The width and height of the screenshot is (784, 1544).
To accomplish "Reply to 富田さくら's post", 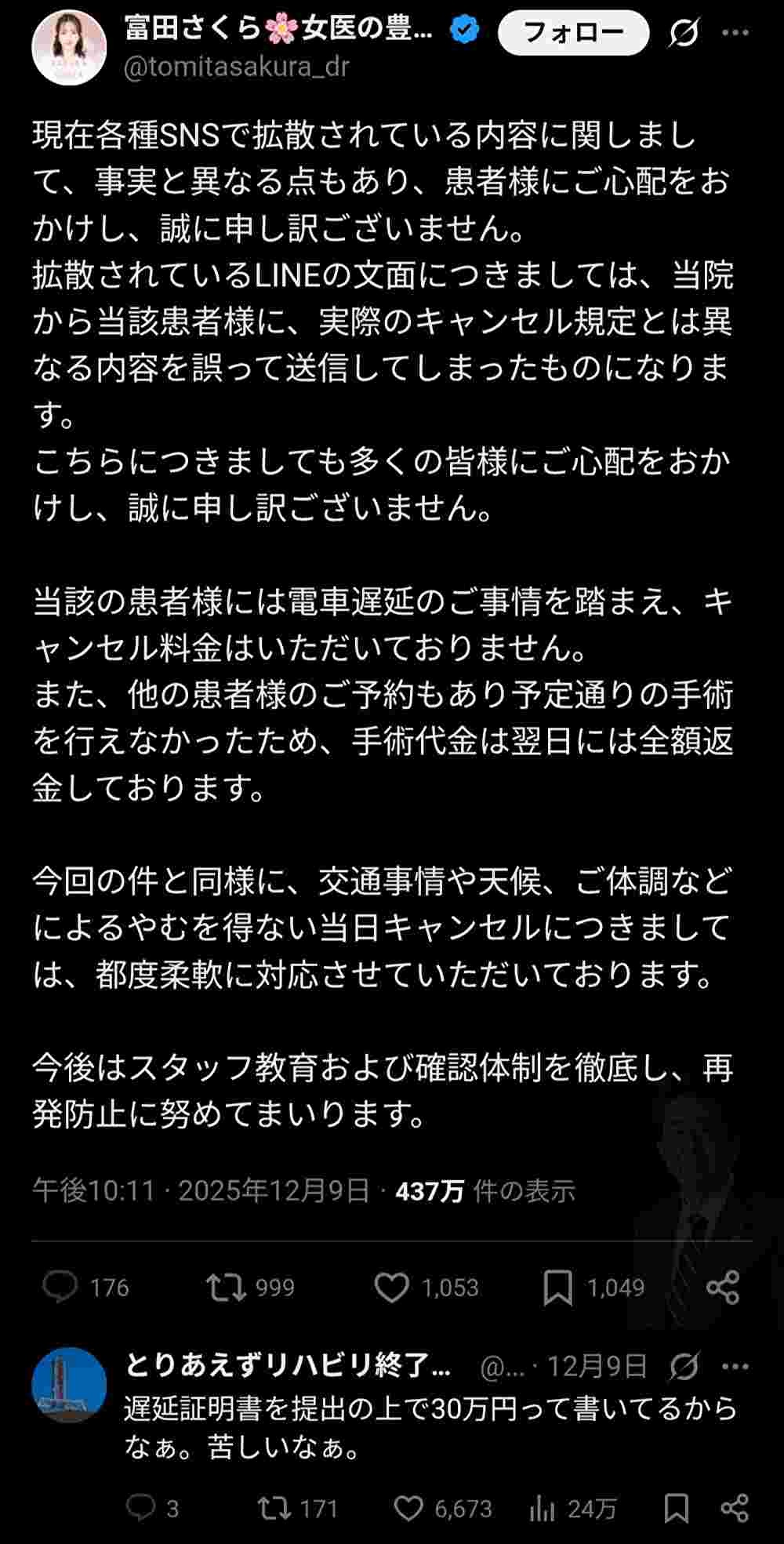I will tap(60, 1287).
